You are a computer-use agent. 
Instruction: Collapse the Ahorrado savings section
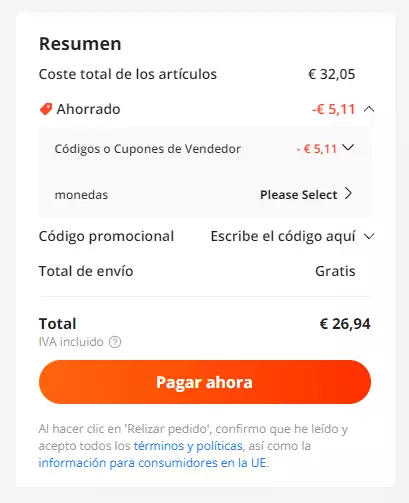pos(369,109)
